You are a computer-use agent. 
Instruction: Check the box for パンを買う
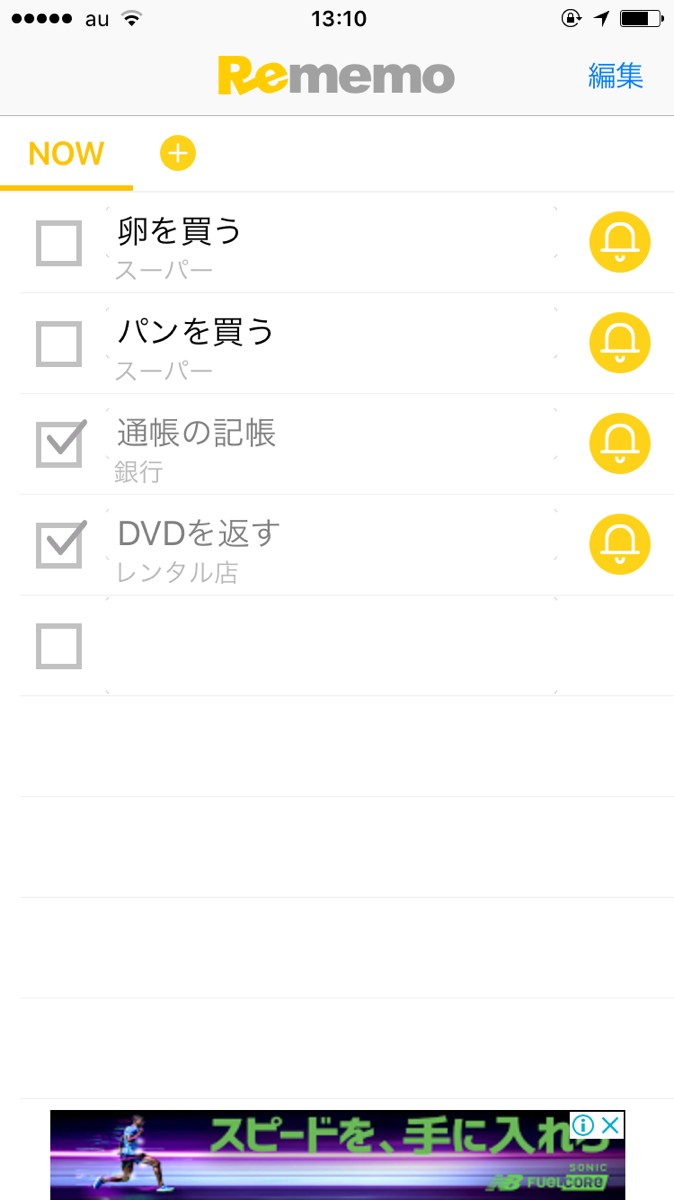click(59, 344)
